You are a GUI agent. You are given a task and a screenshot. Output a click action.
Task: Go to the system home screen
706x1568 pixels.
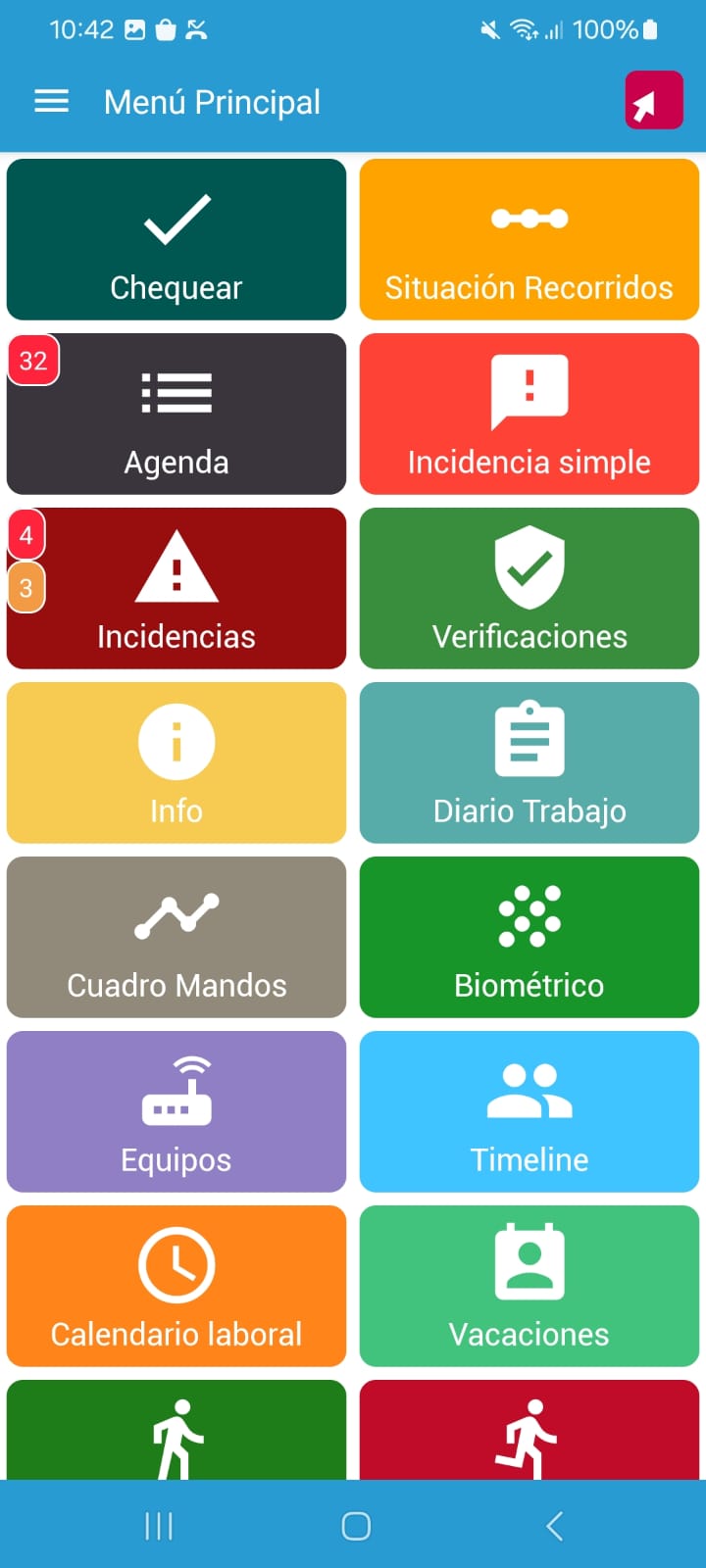[355, 1526]
